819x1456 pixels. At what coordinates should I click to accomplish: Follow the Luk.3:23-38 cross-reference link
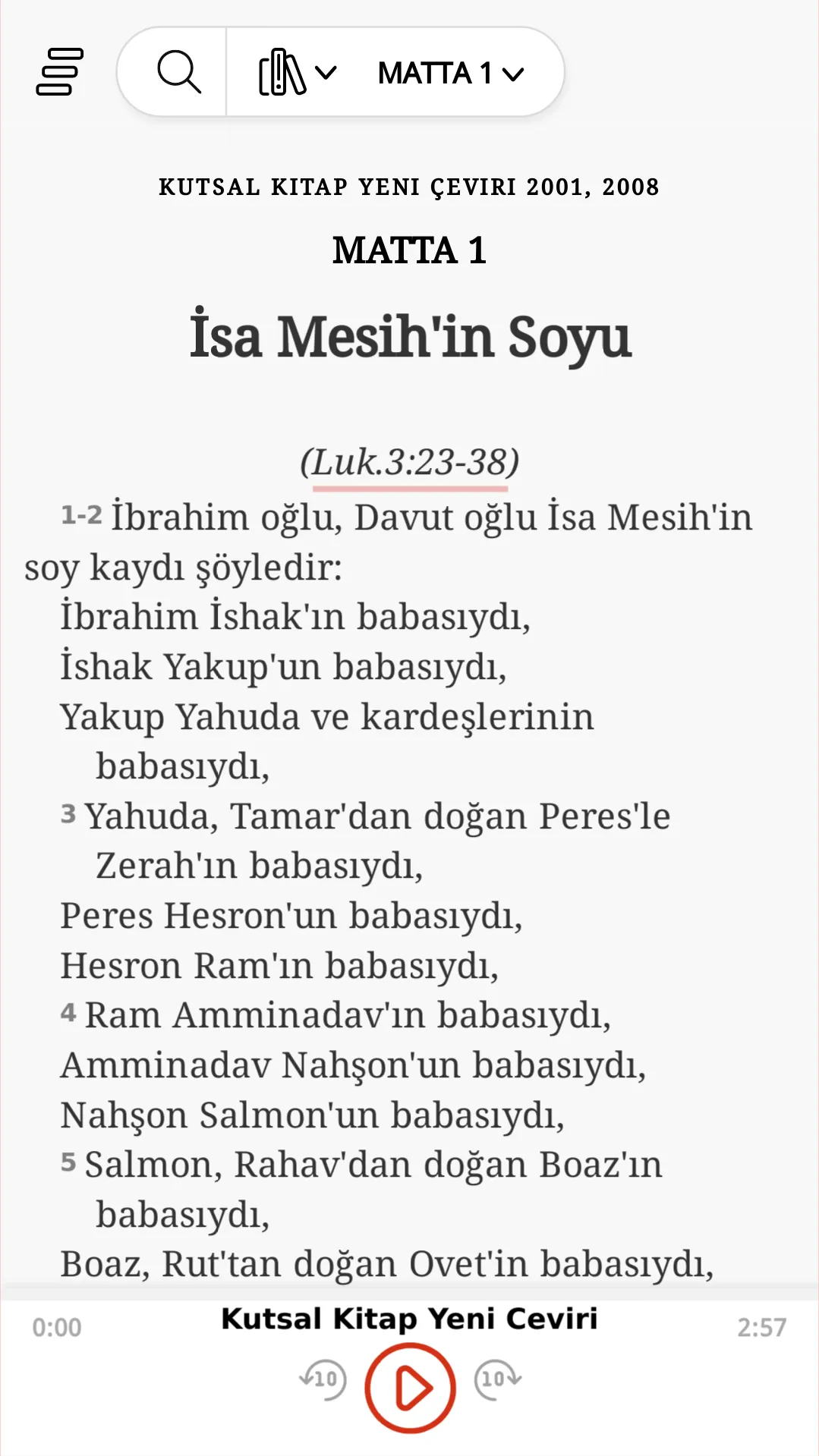click(410, 462)
